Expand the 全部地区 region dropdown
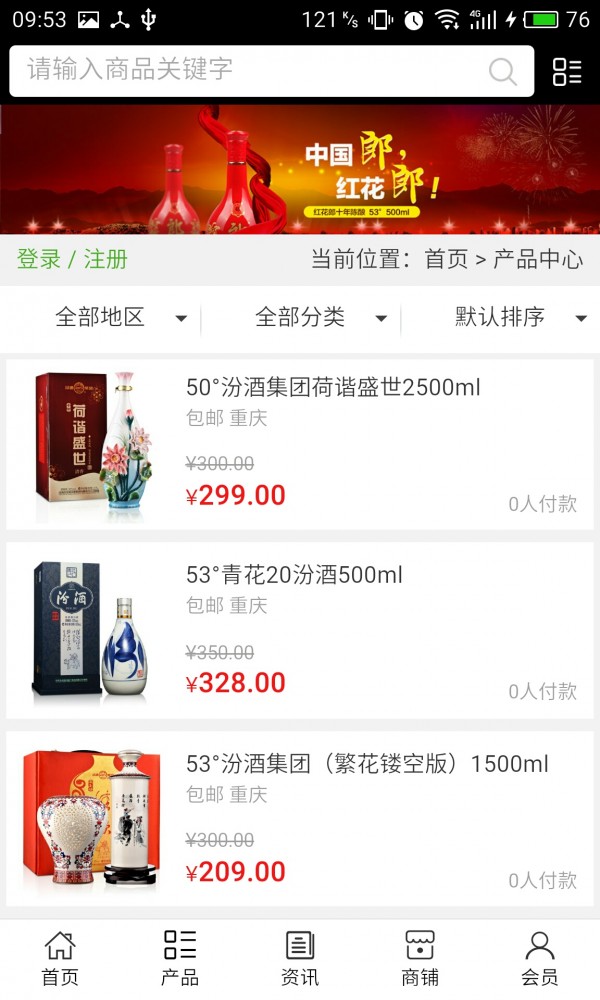600x1000 pixels. tap(120, 318)
